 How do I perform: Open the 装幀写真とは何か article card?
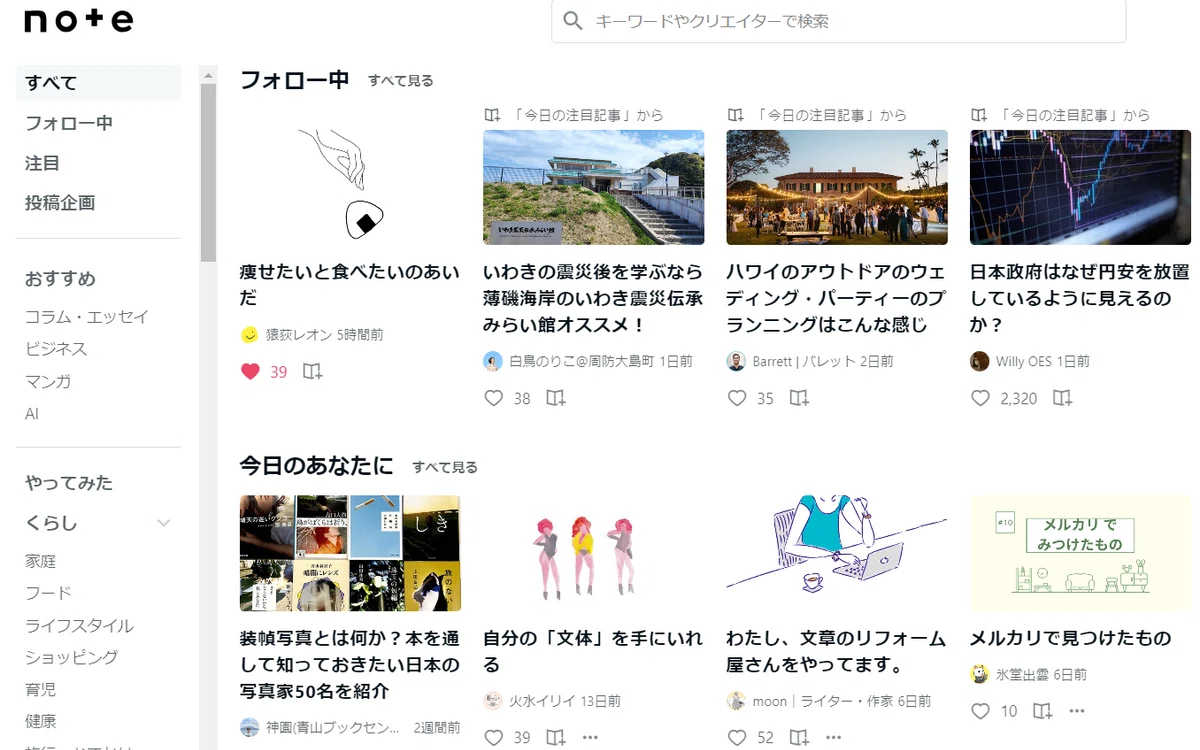(x=350, y=664)
